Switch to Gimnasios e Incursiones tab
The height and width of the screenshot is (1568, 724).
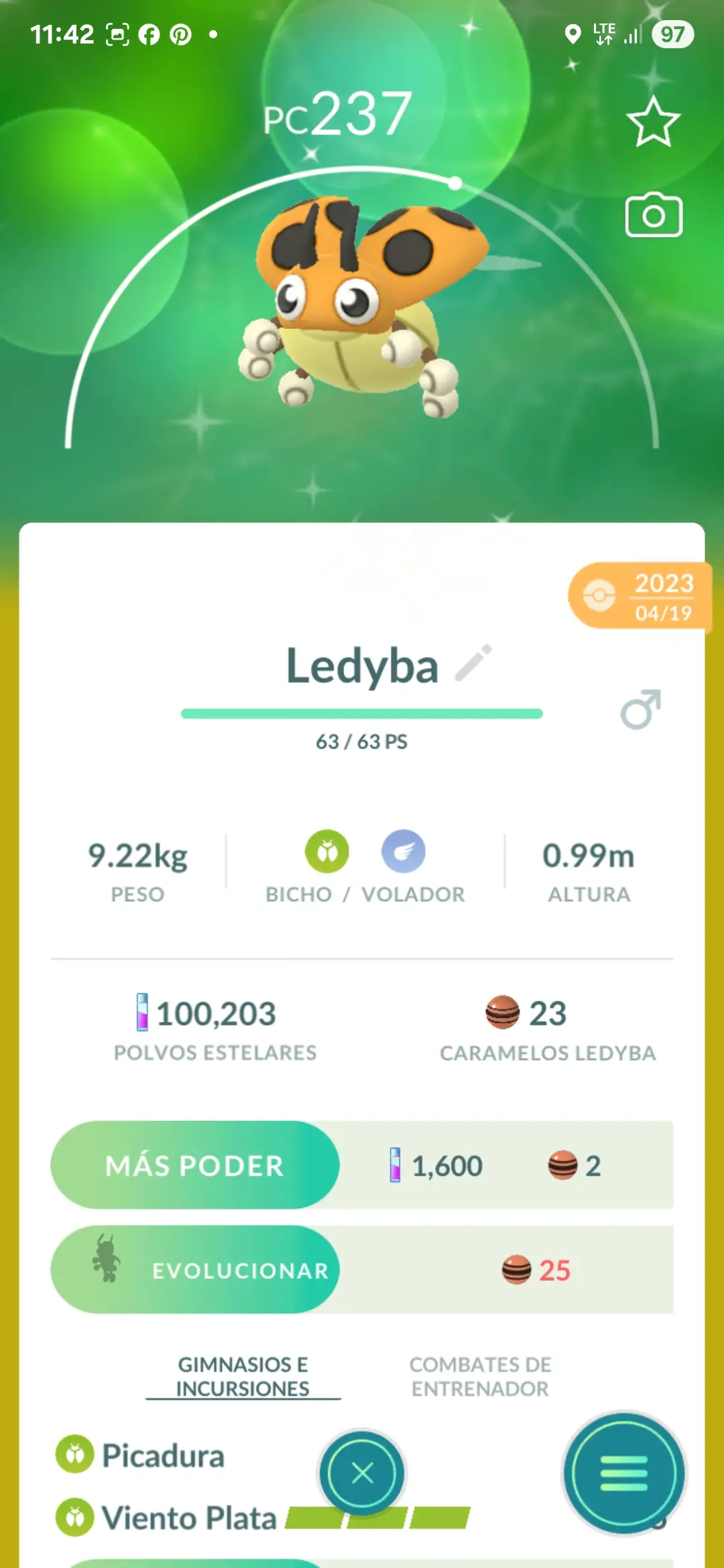coord(243,1376)
